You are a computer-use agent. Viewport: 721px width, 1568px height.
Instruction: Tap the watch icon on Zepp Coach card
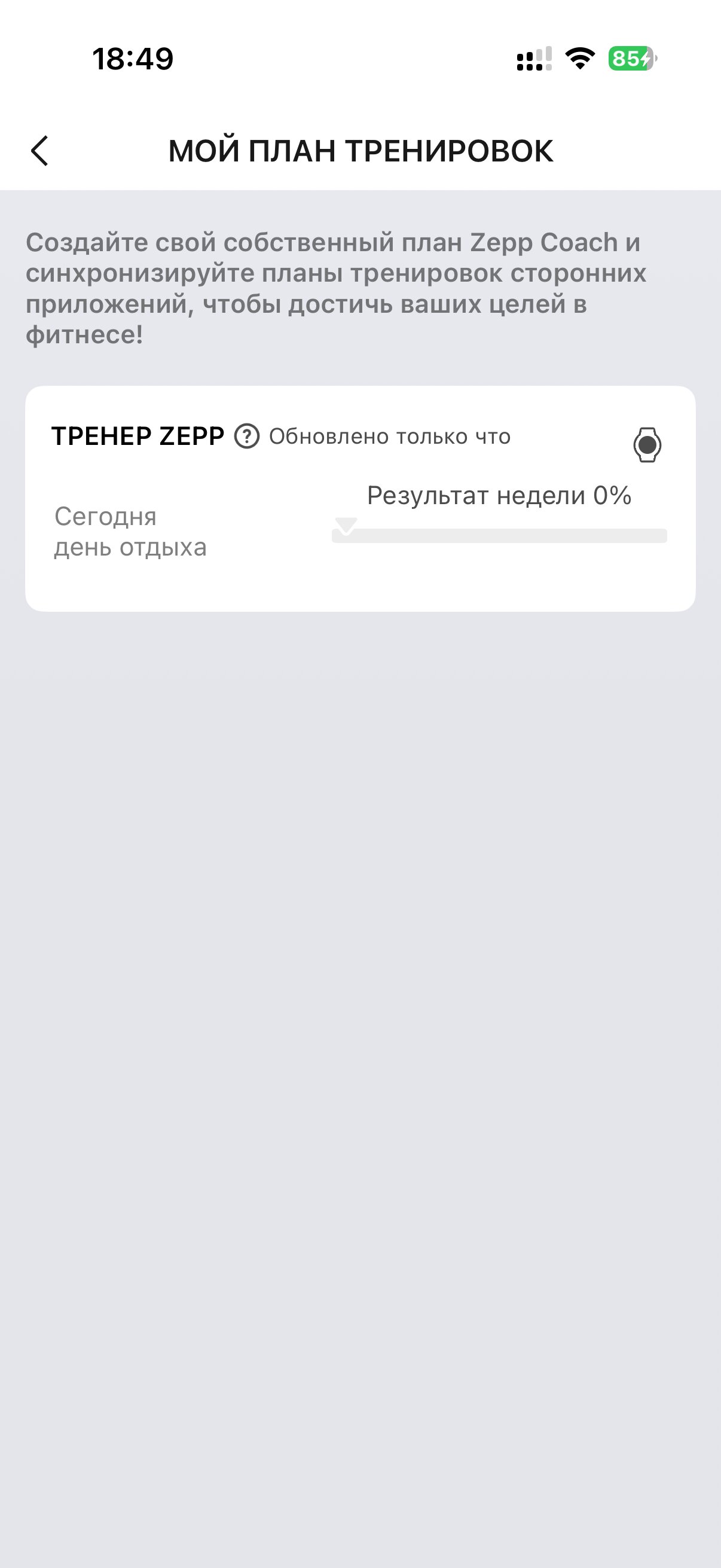click(647, 445)
